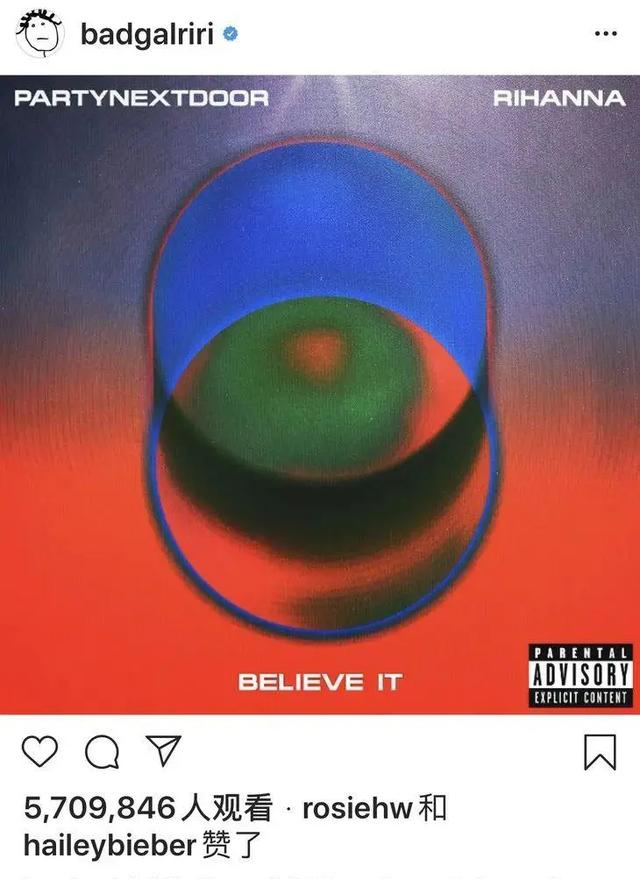Screen dimensions: 640x879
Task: Open the Believe It video post
Action: 320,395
